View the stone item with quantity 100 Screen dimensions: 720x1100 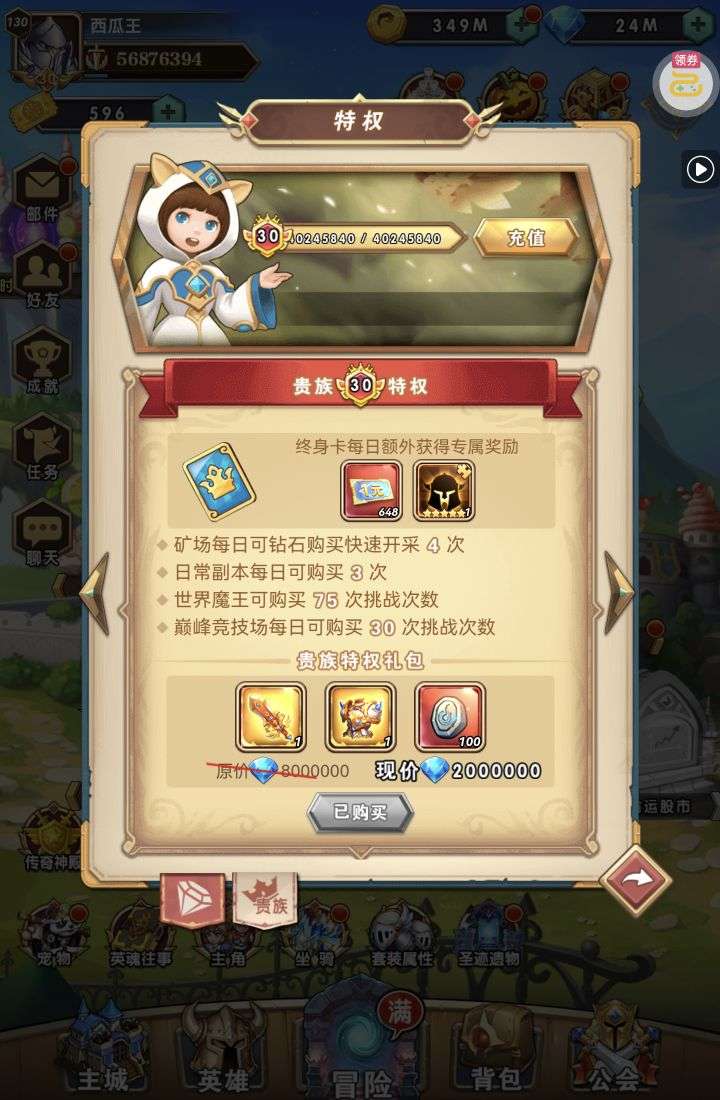point(450,717)
